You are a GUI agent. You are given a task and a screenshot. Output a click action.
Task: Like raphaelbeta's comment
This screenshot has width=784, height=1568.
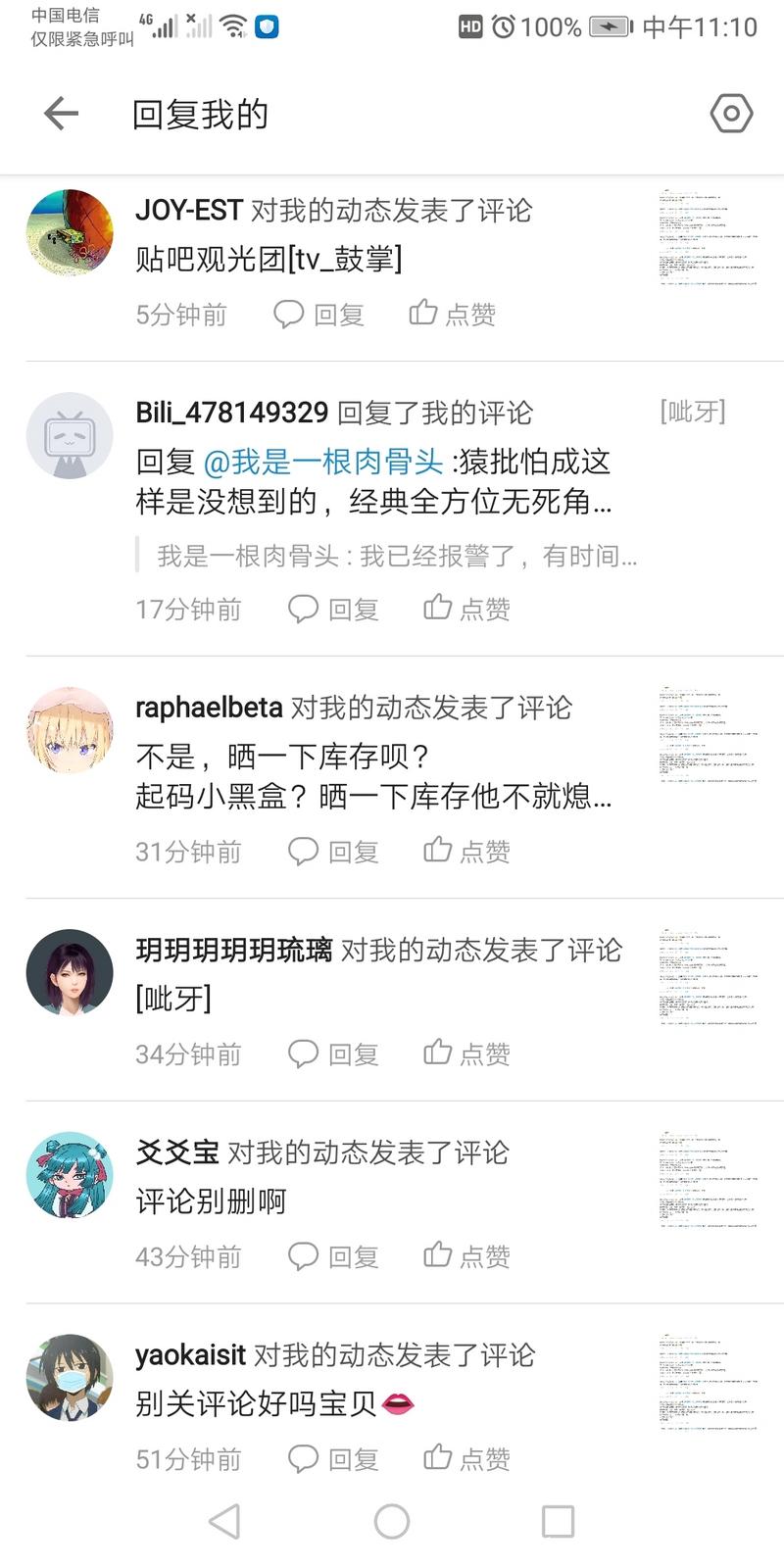[x=466, y=852]
